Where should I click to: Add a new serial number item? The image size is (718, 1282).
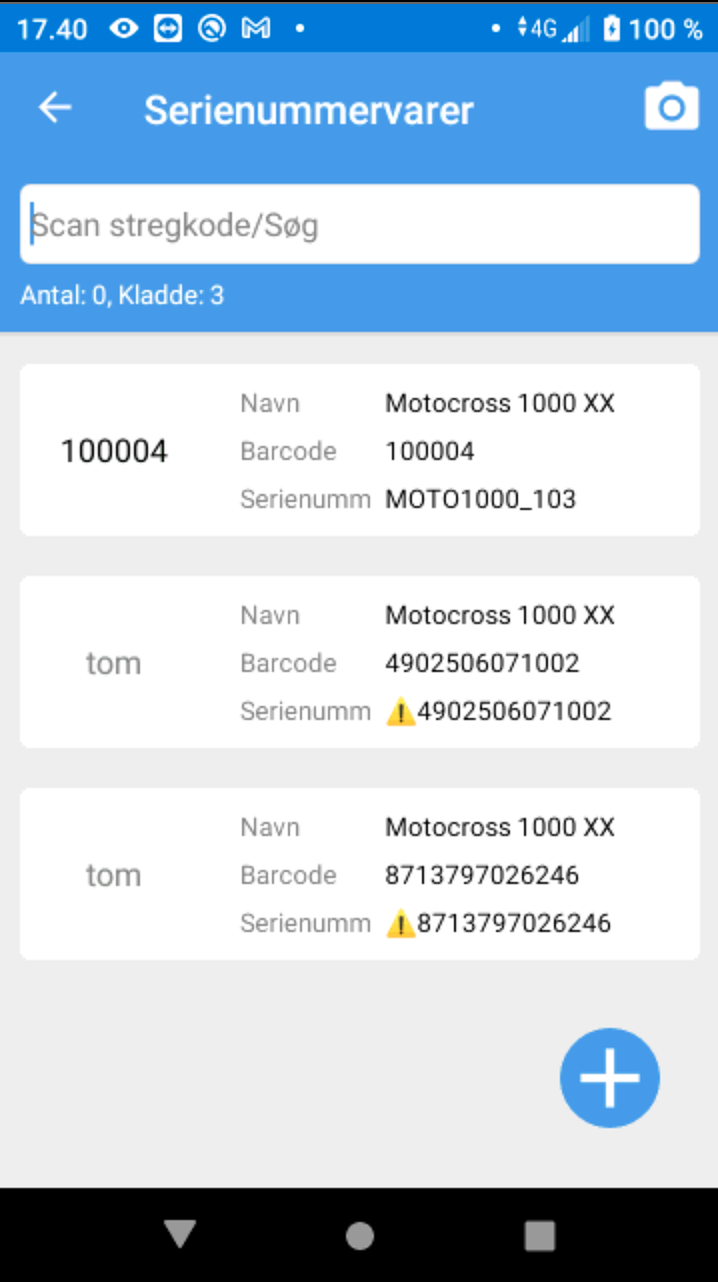point(610,1078)
